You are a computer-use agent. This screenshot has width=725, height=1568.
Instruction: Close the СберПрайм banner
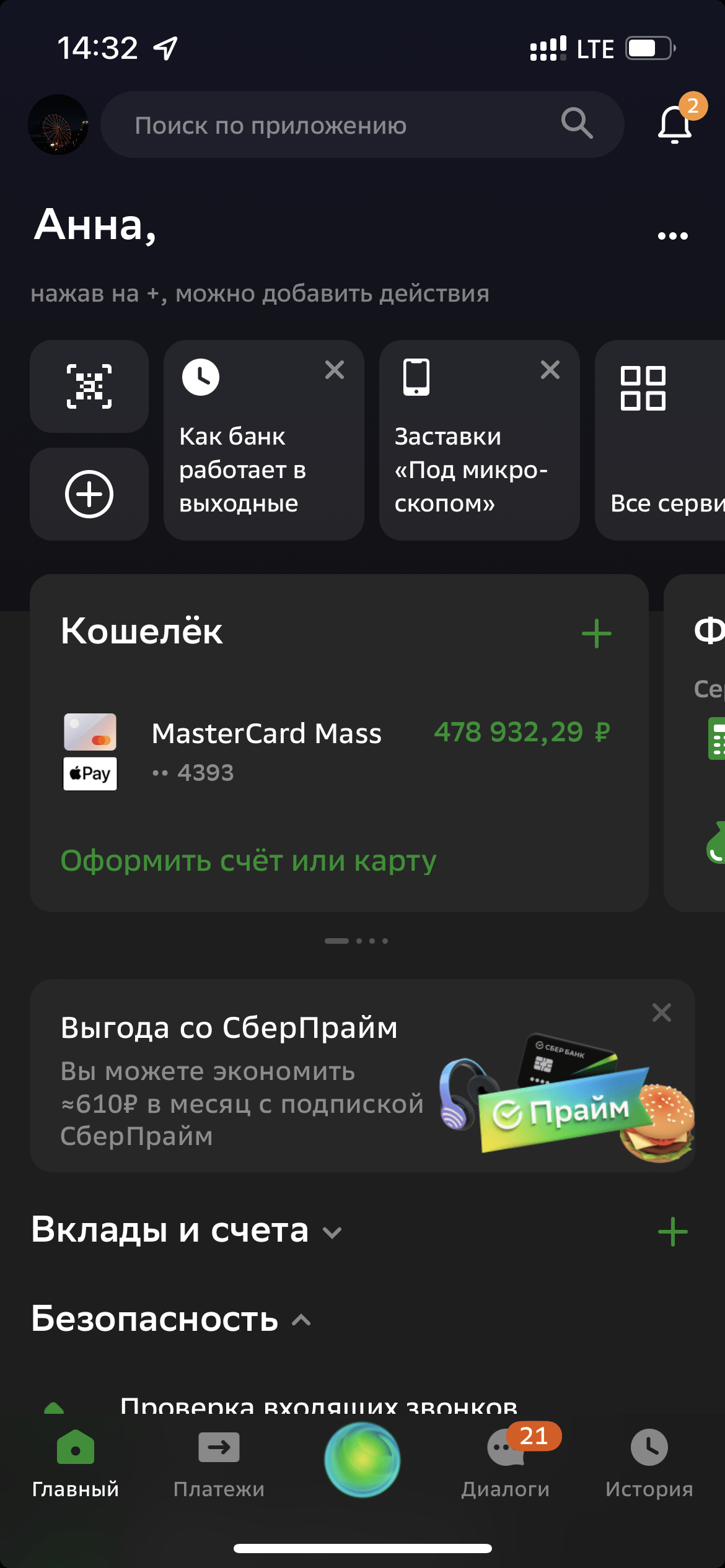pos(661,1013)
